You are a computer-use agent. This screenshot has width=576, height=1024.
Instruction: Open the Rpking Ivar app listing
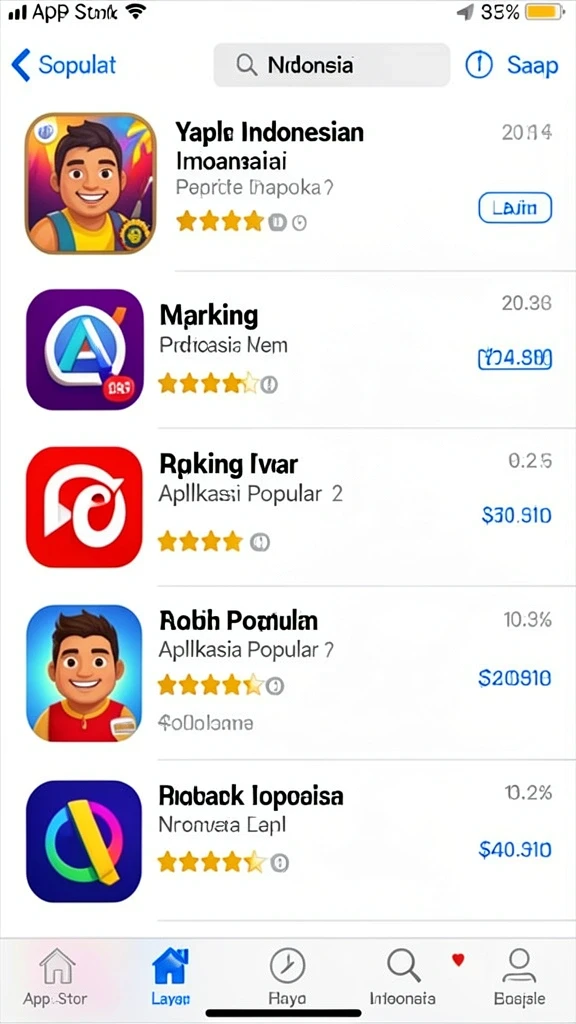[288, 507]
